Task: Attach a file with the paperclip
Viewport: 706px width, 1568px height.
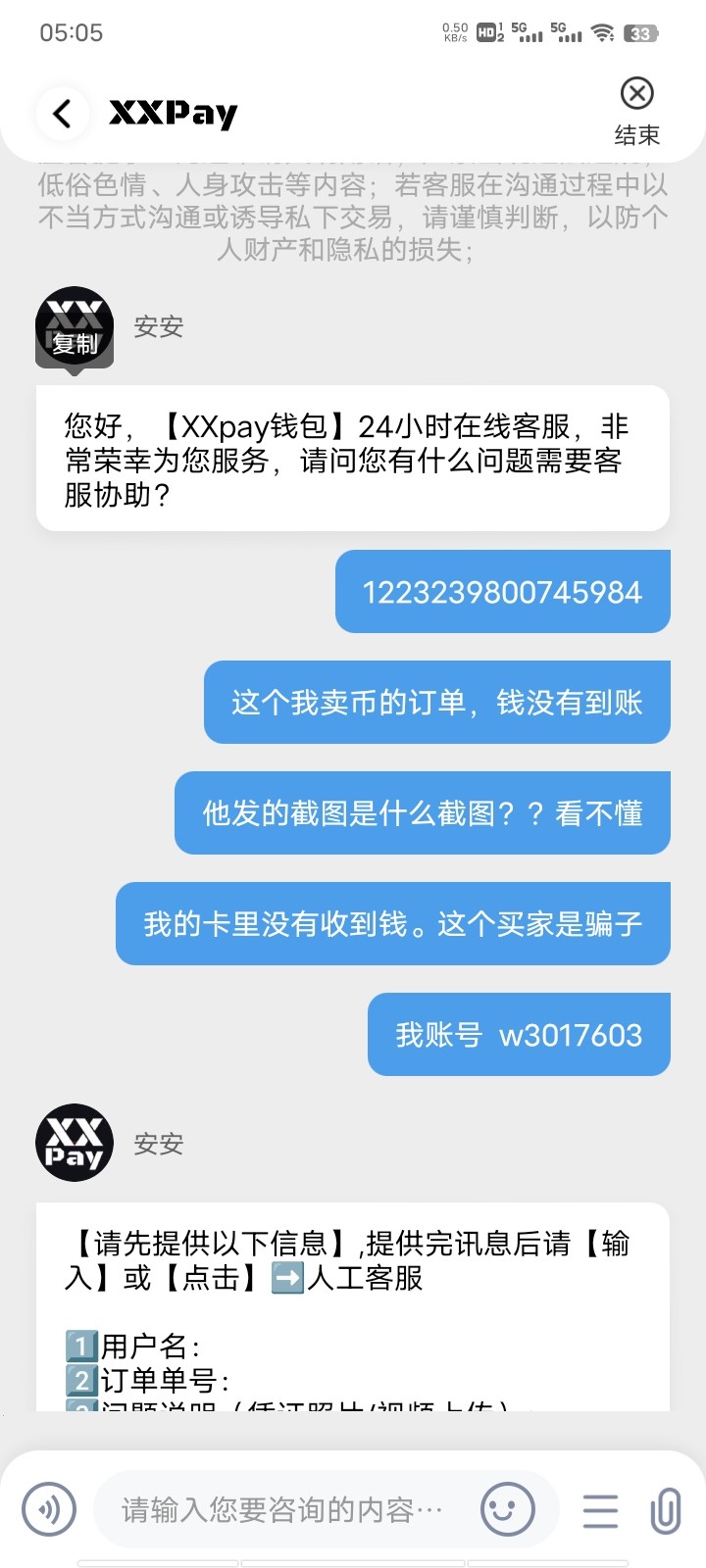Action: pos(666,1510)
